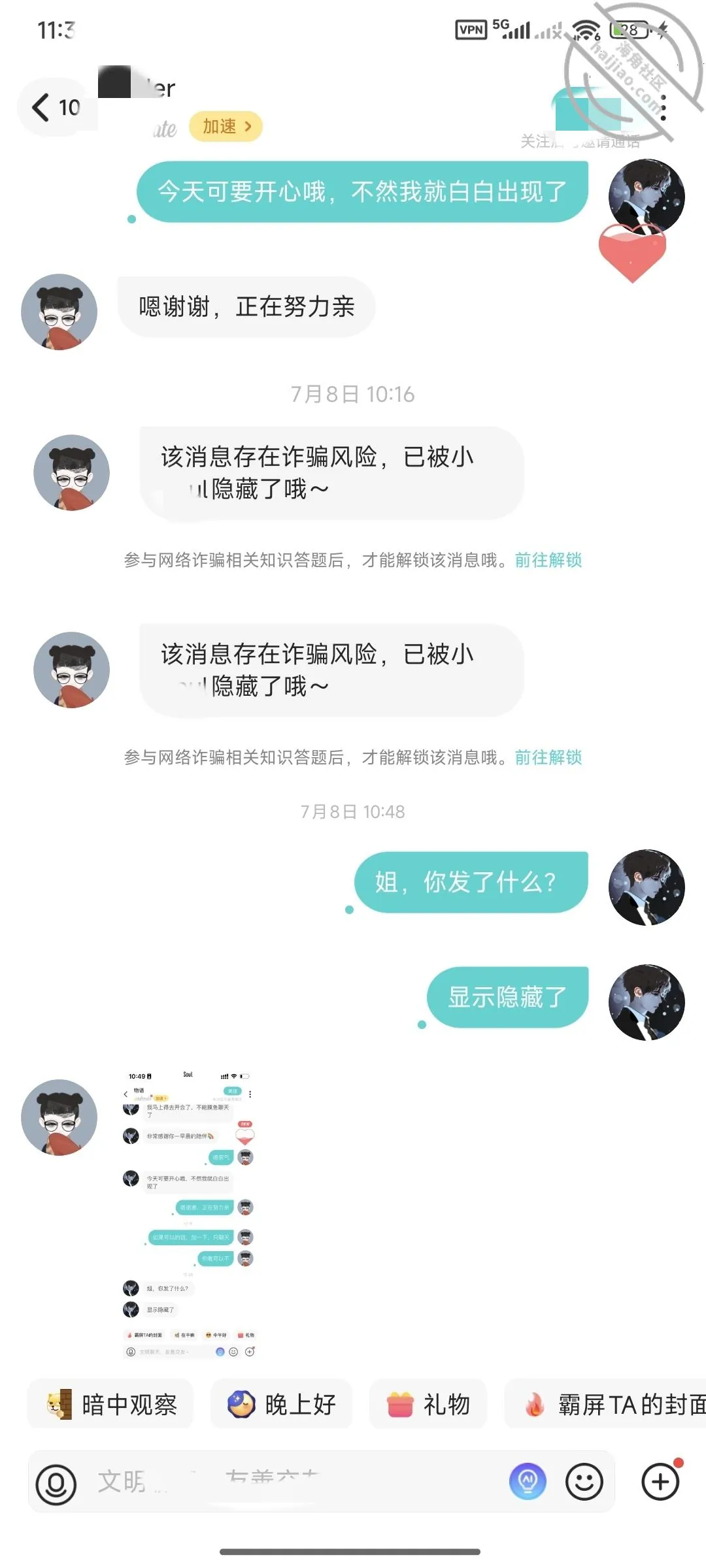Follow the first 前往解锁 link
The width and height of the screenshot is (706, 1568).
coord(548,561)
